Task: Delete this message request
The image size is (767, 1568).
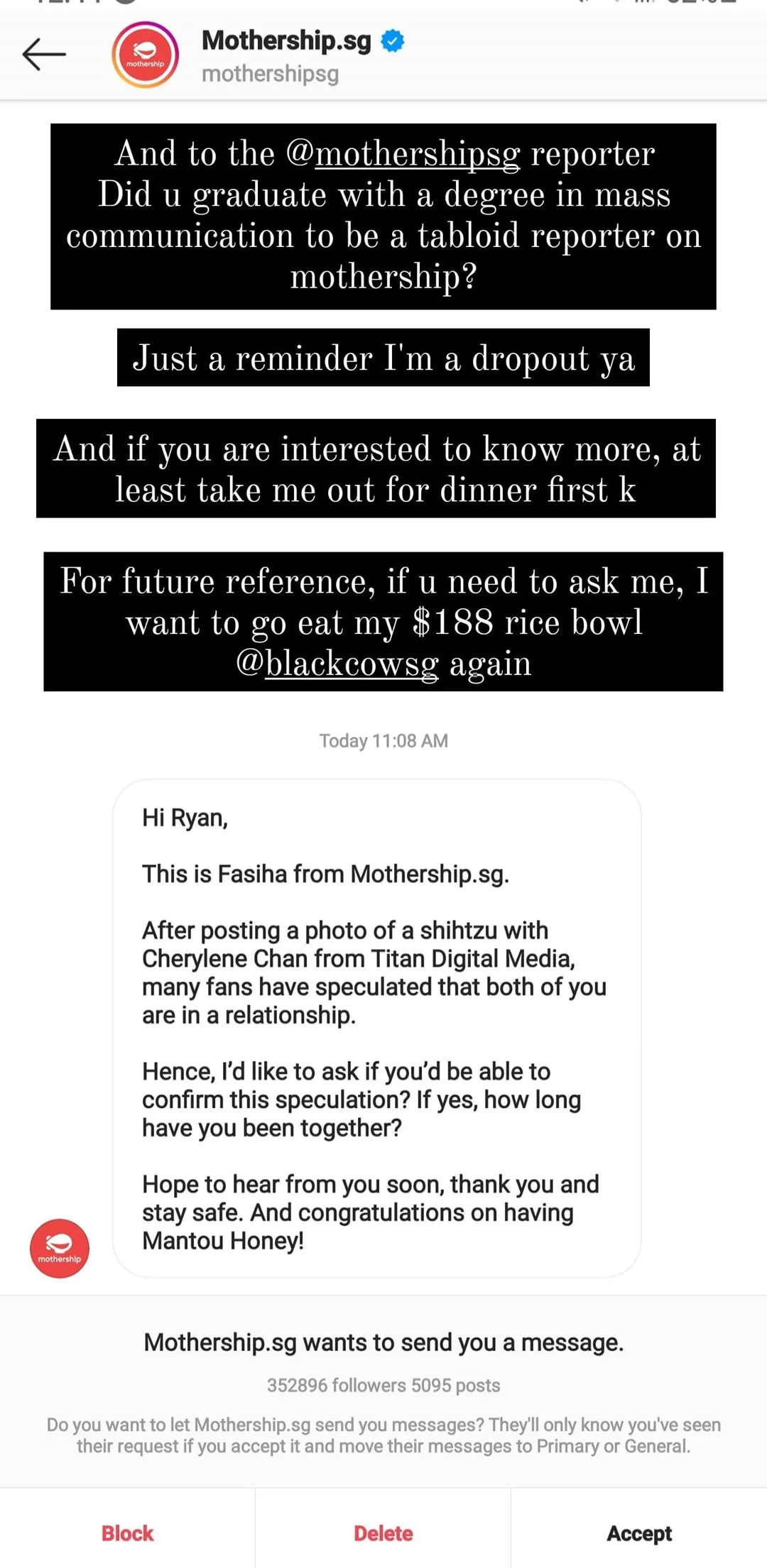Action: [383, 1533]
